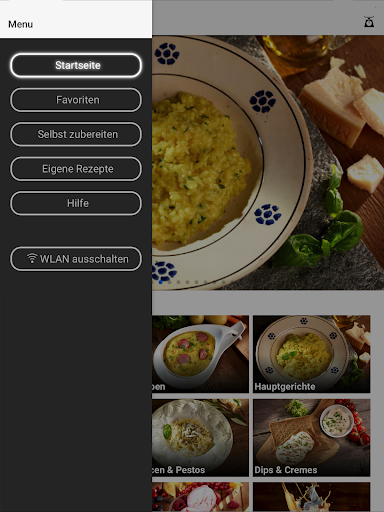Open the Hauptgerichte category tile
384x512 pixels.
point(311,354)
